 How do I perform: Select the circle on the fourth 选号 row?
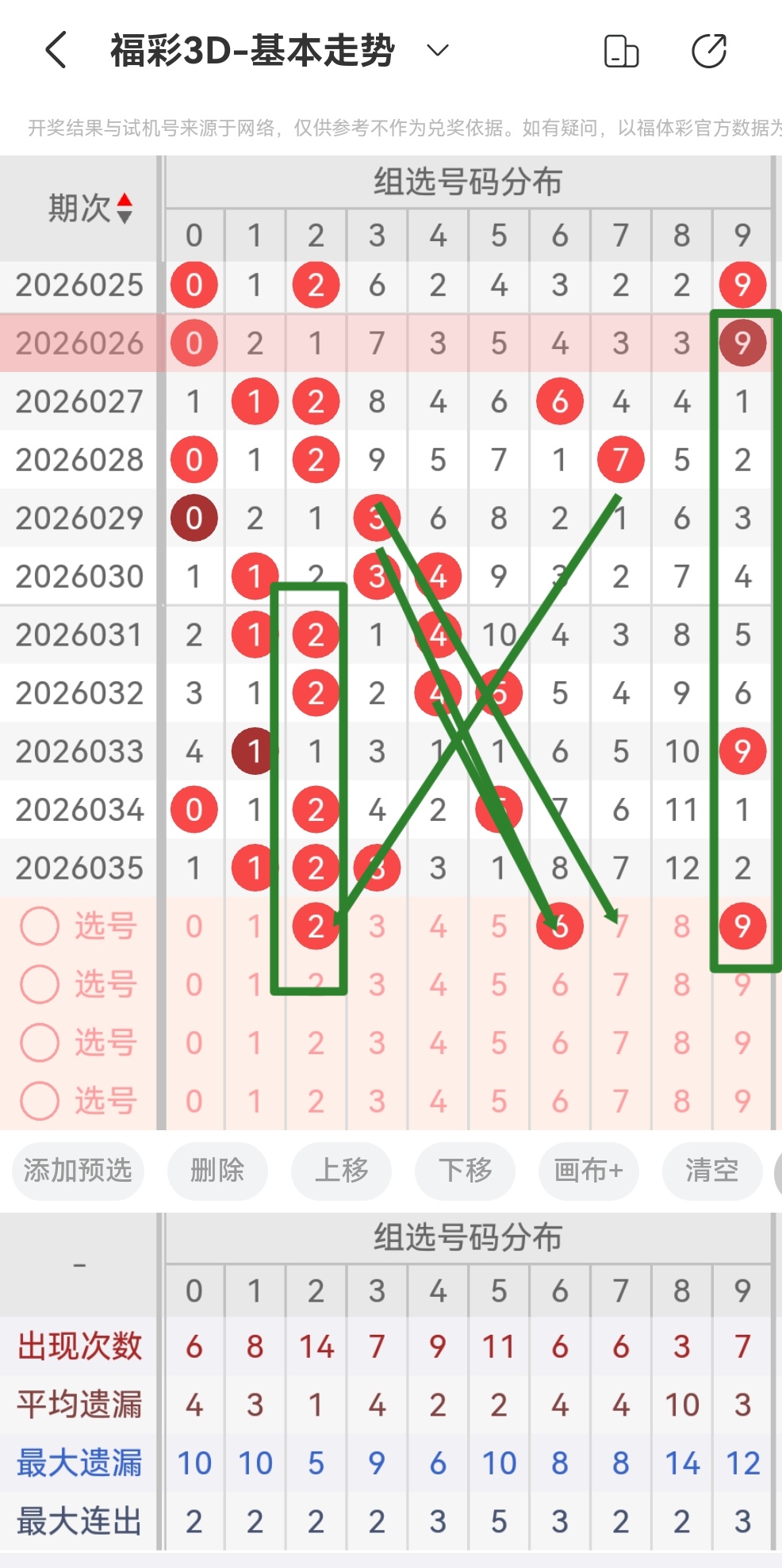pos(39,1101)
